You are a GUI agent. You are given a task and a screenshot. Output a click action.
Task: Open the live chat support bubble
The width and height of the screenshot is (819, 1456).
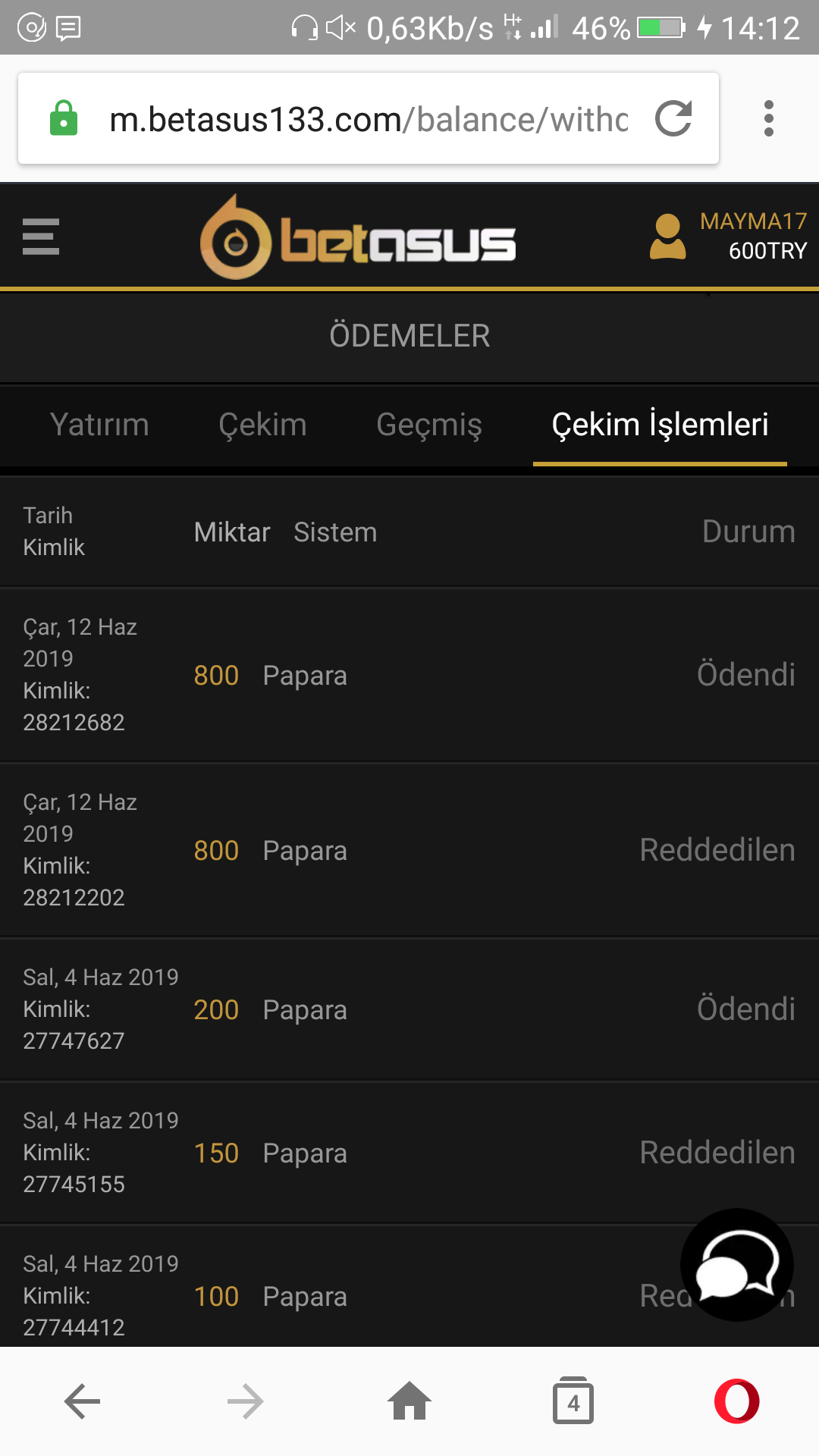pyautogui.click(x=736, y=1265)
